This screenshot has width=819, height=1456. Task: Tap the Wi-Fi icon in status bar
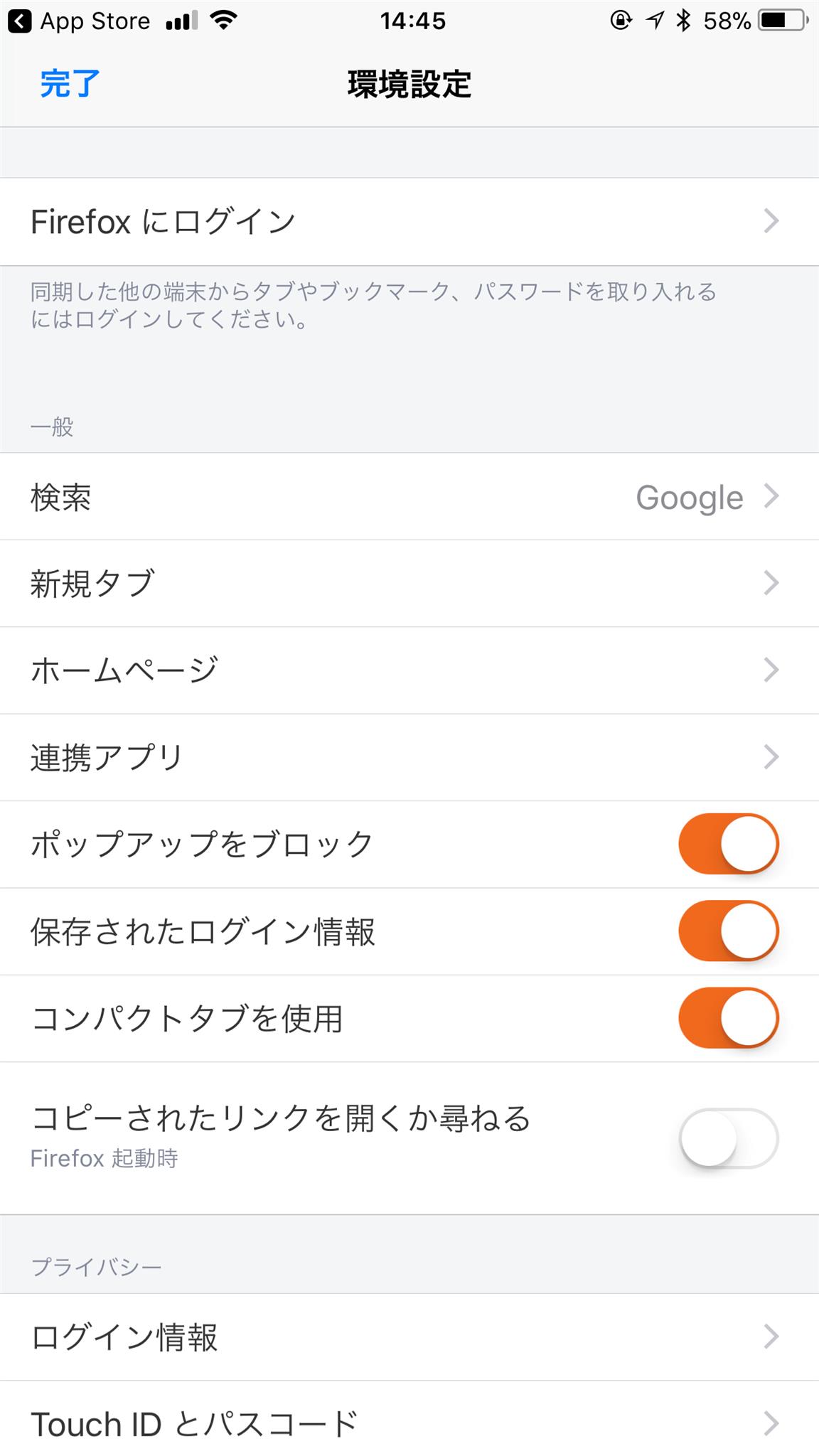(x=223, y=21)
